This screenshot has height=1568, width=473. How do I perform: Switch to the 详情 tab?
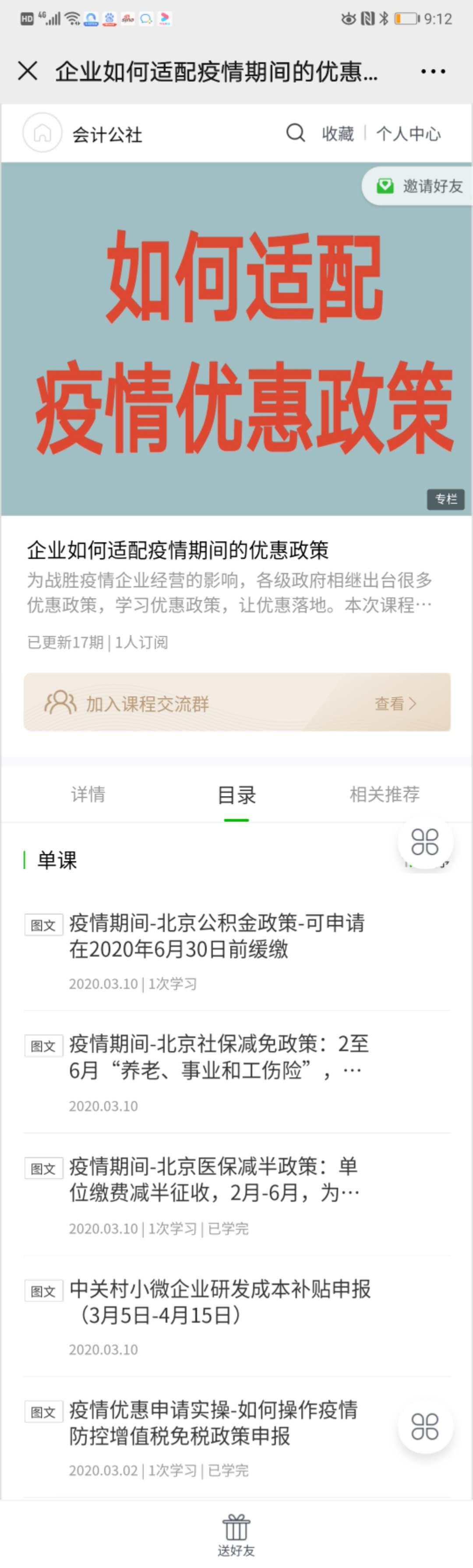[x=88, y=794]
